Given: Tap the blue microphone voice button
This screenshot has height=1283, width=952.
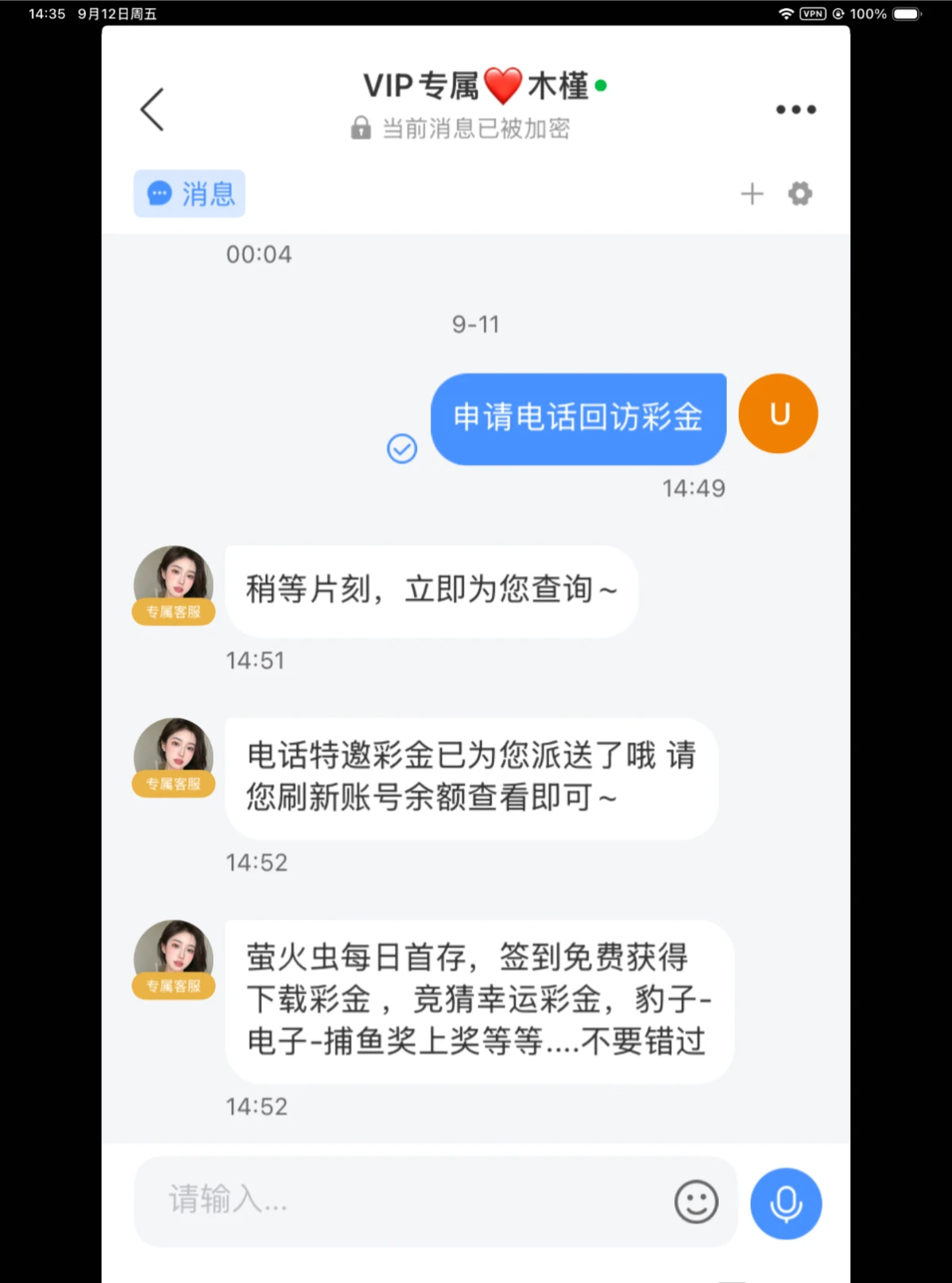Looking at the screenshot, I should click(786, 1203).
